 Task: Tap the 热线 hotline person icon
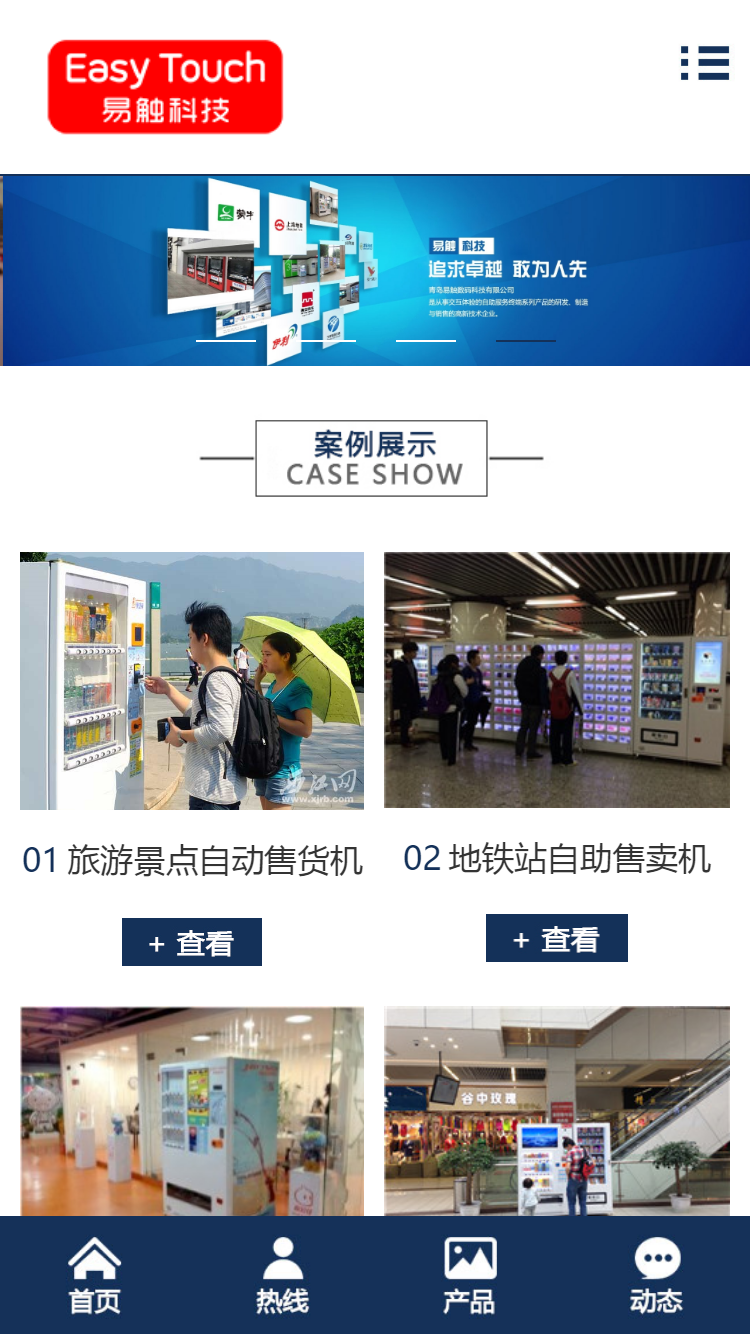[283, 1258]
